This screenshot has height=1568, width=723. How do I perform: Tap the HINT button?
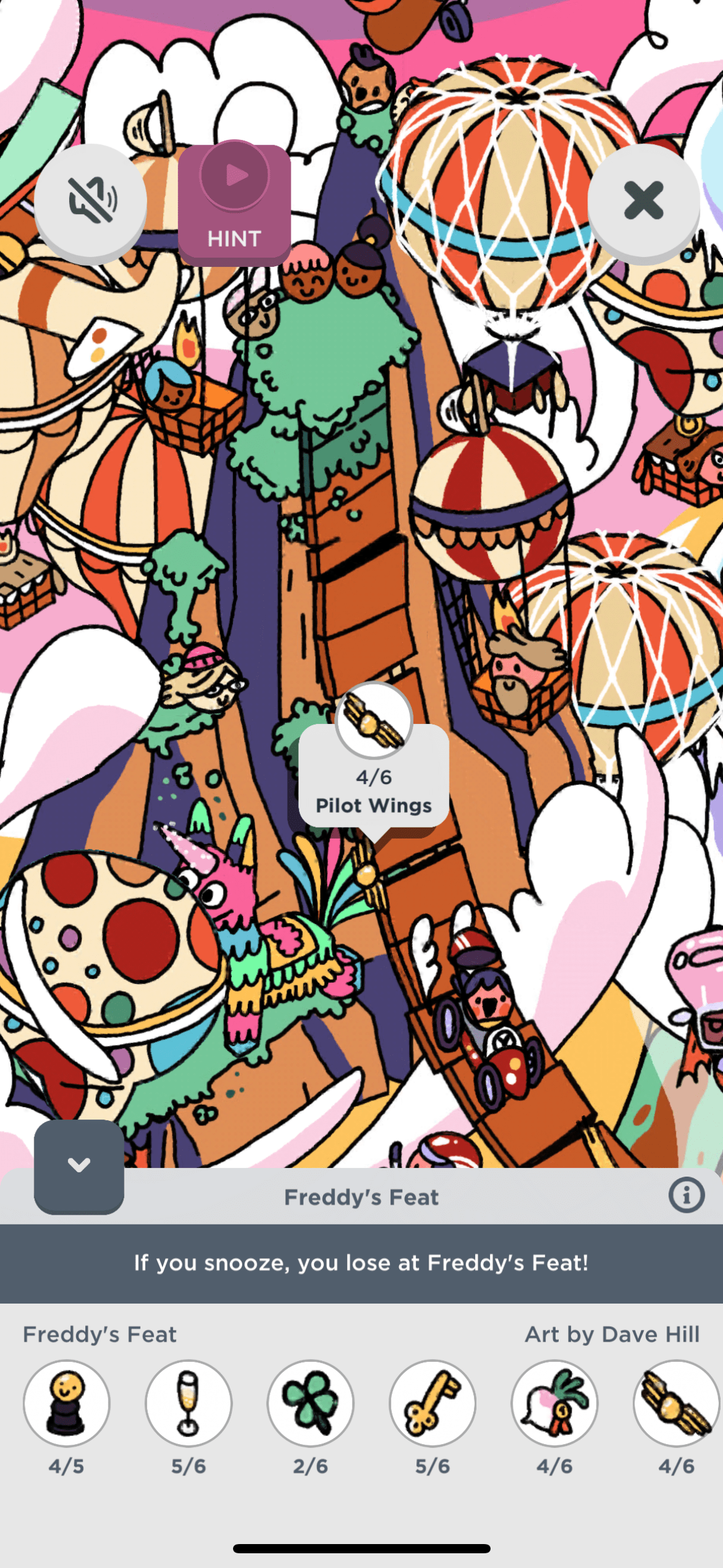point(234,204)
